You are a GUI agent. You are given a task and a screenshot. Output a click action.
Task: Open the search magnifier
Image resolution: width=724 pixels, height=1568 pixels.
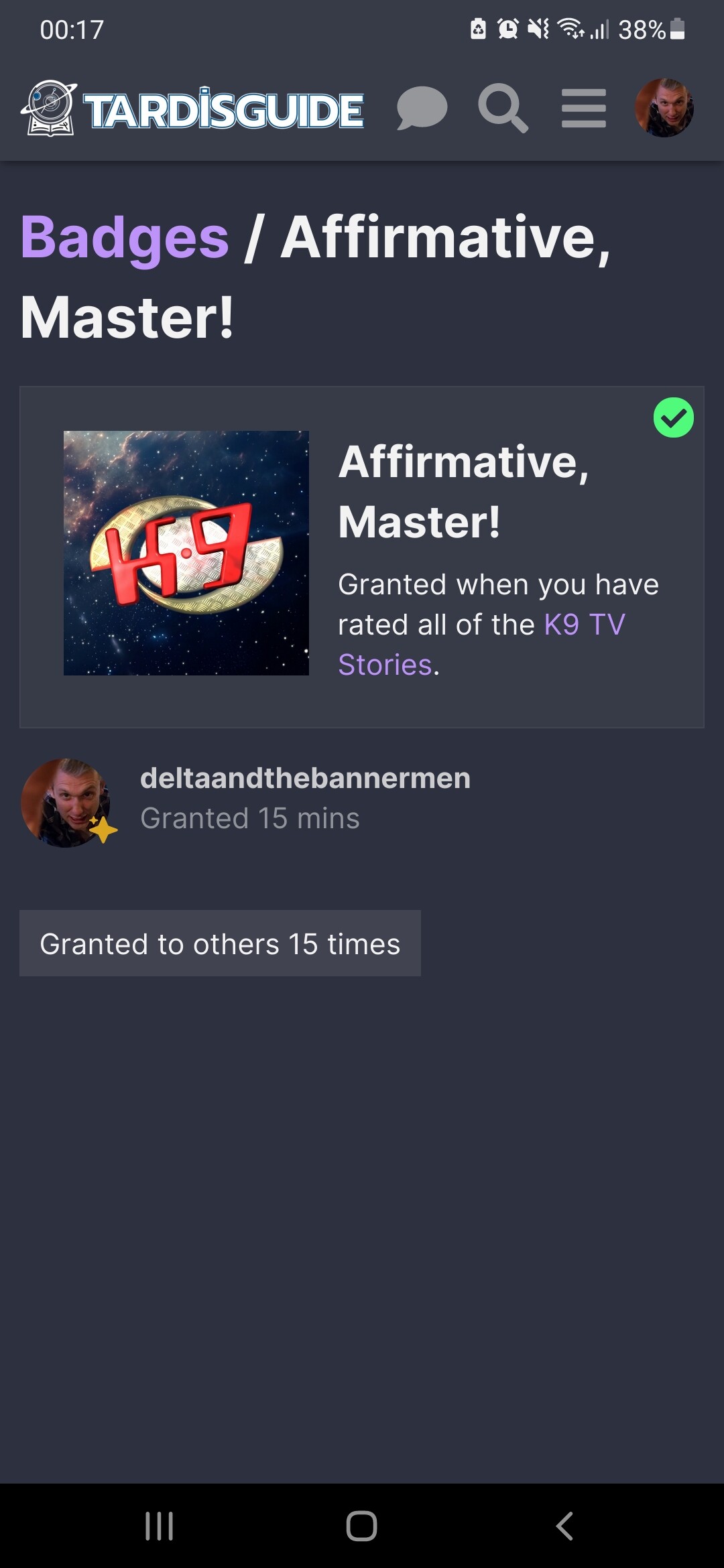click(x=503, y=108)
